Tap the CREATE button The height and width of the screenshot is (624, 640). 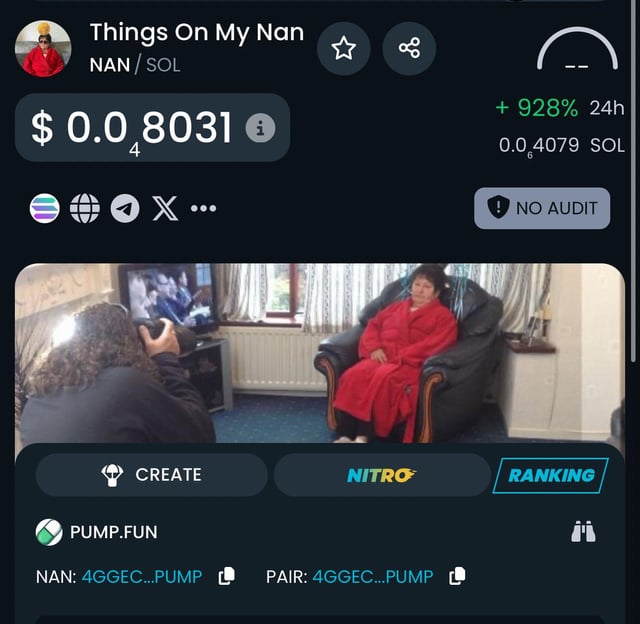152,475
